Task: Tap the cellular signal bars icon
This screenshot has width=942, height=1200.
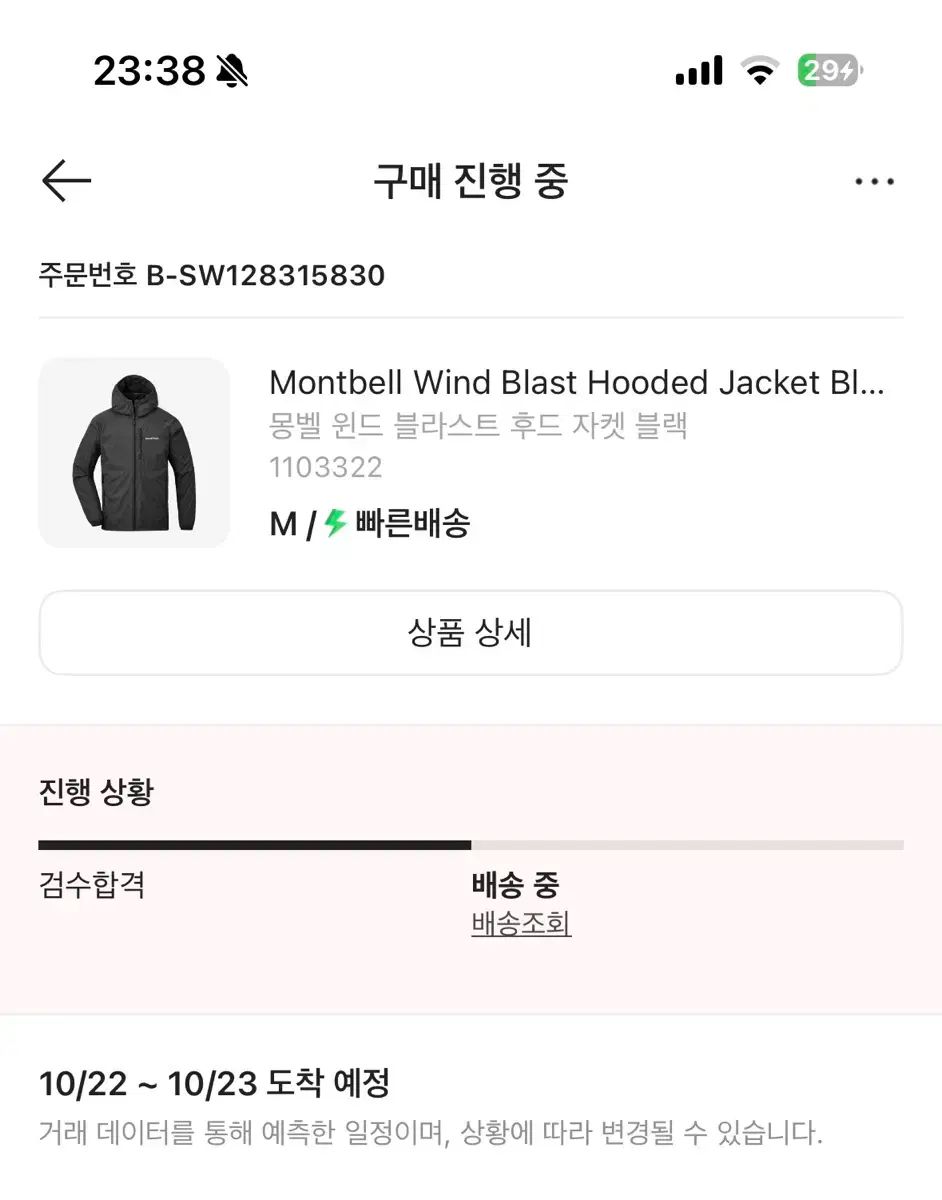Action: (x=698, y=70)
